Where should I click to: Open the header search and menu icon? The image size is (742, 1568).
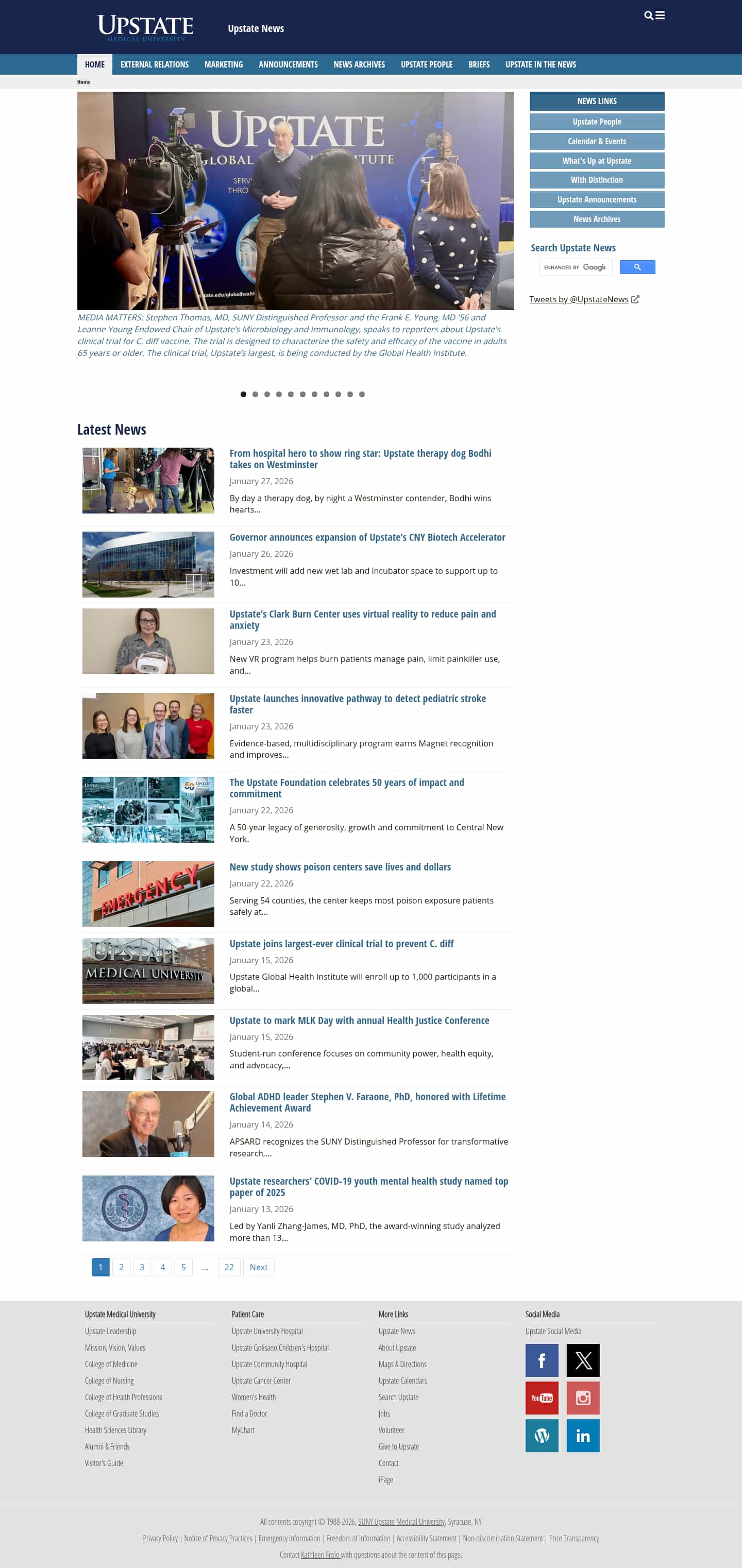click(x=654, y=15)
